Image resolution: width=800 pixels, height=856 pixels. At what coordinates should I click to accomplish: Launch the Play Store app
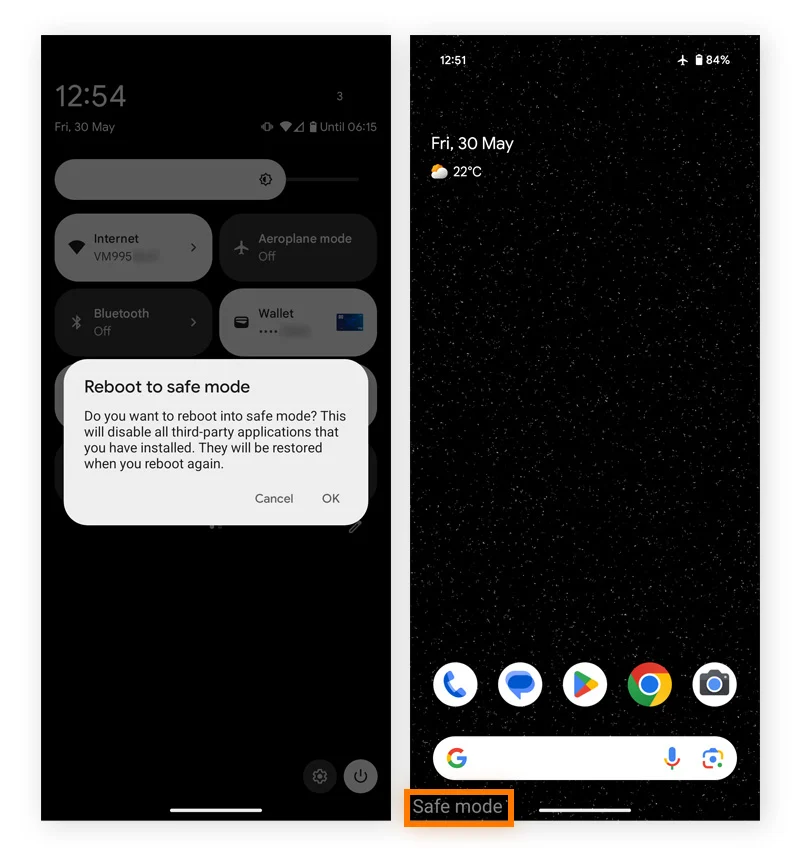click(x=585, y=684)
